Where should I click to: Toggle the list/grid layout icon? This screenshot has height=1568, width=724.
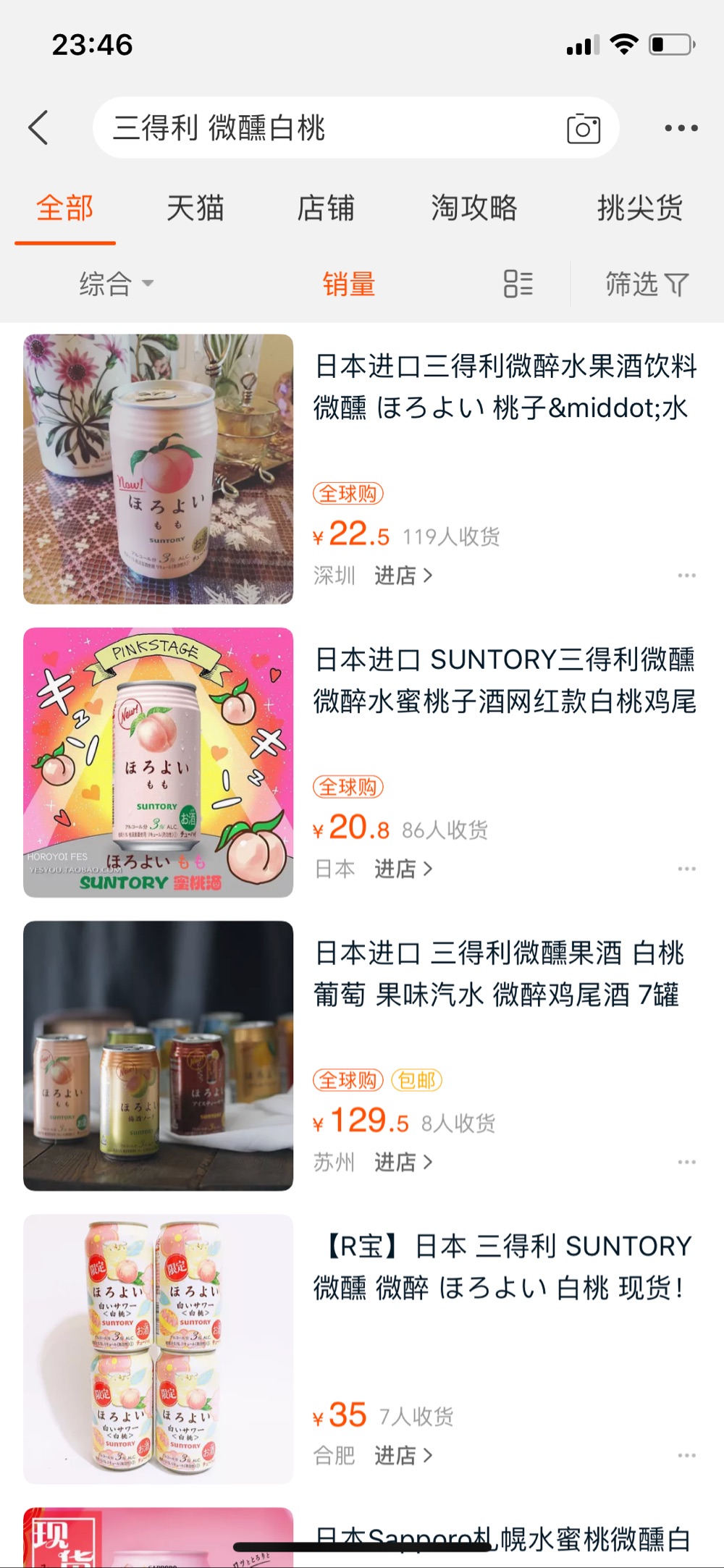tap(518, 284)
